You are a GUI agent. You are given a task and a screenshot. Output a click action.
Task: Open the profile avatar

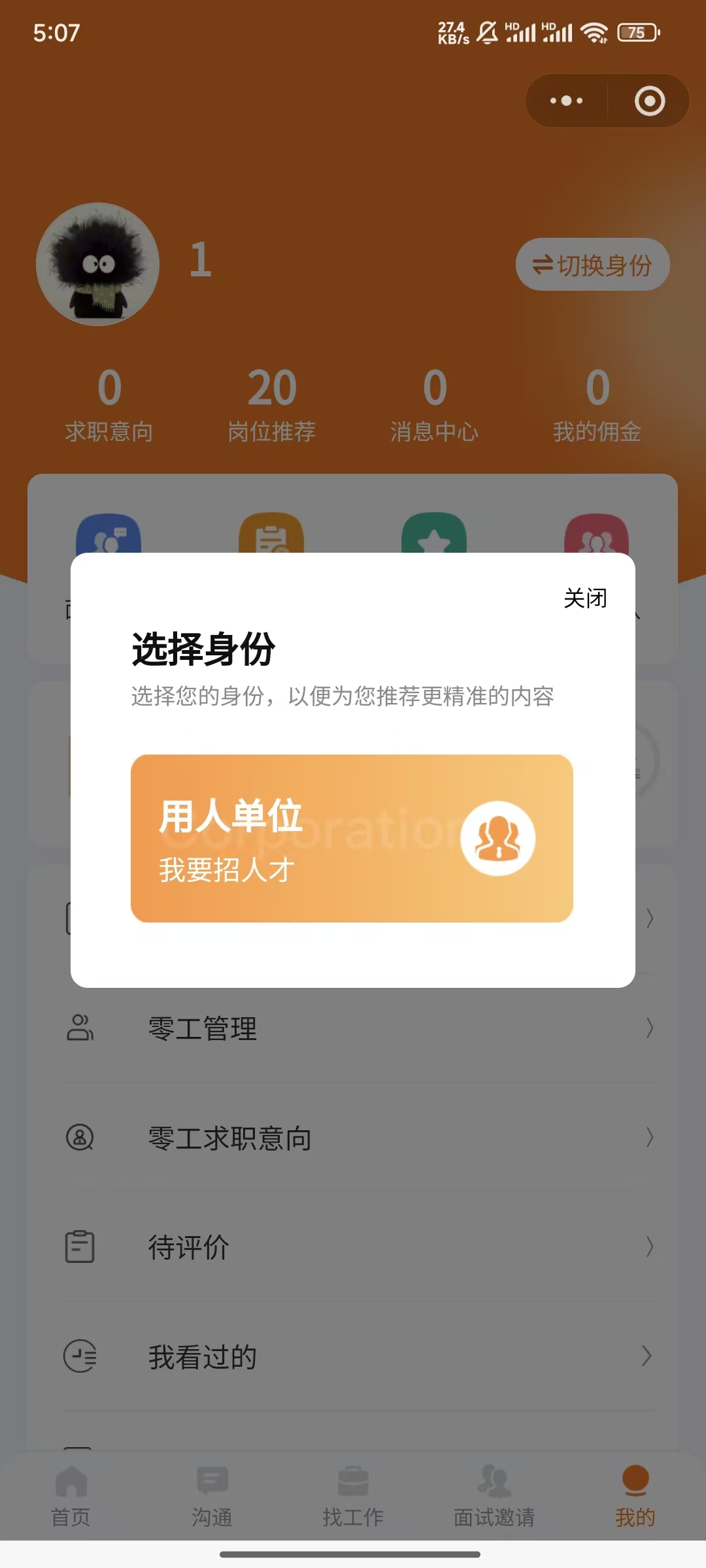click(98, 264)
